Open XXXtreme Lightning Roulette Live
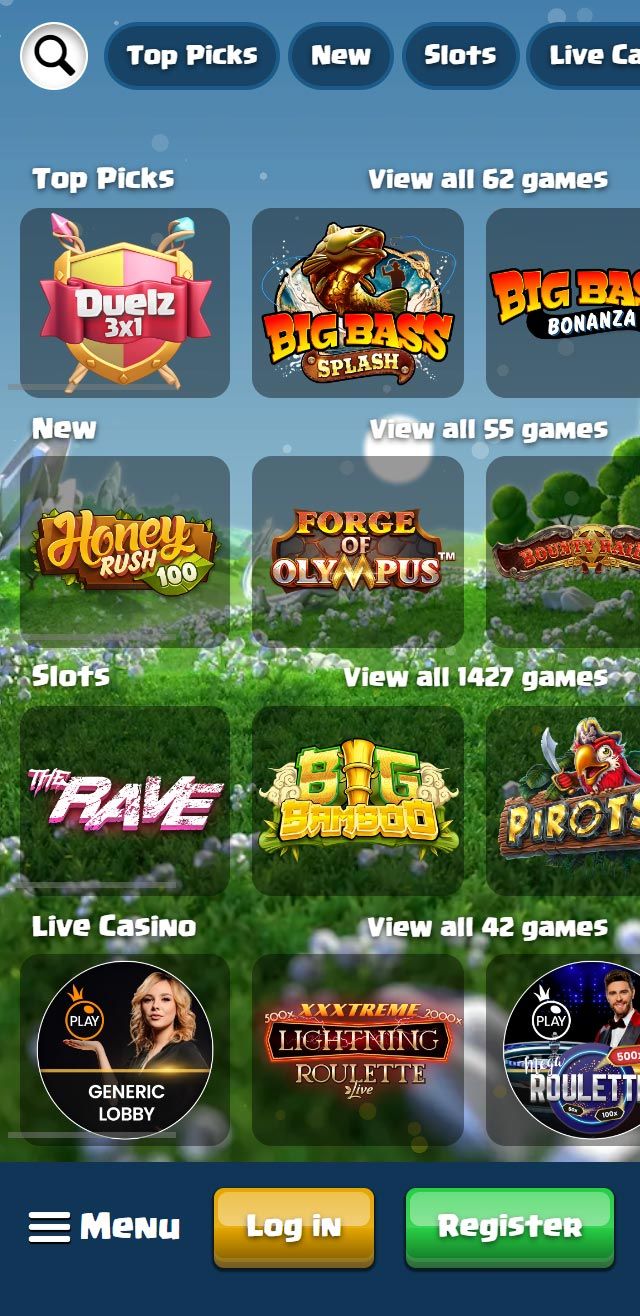Screen dimensions: 640x1316 [357, 1049]
